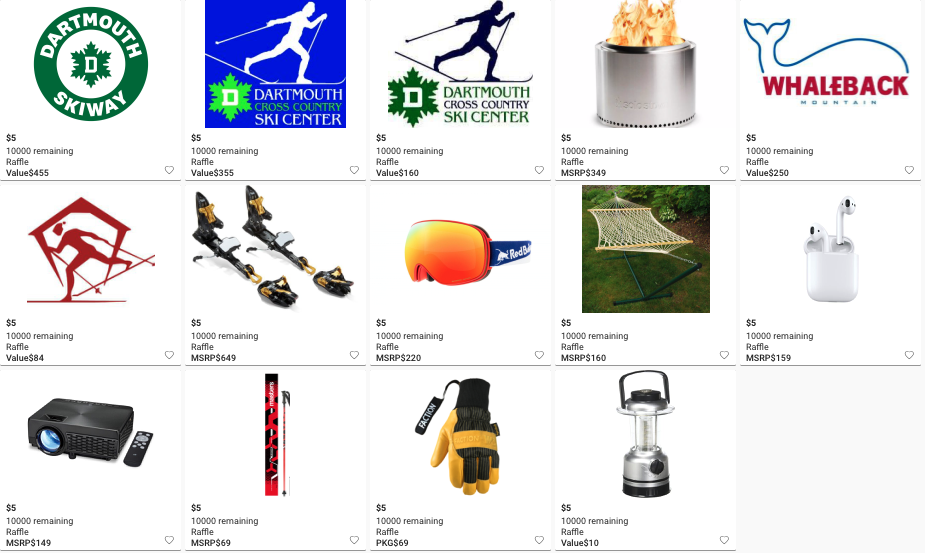Open the Red Bull goggles item
The image size is (925, 553).
[460, 250]
